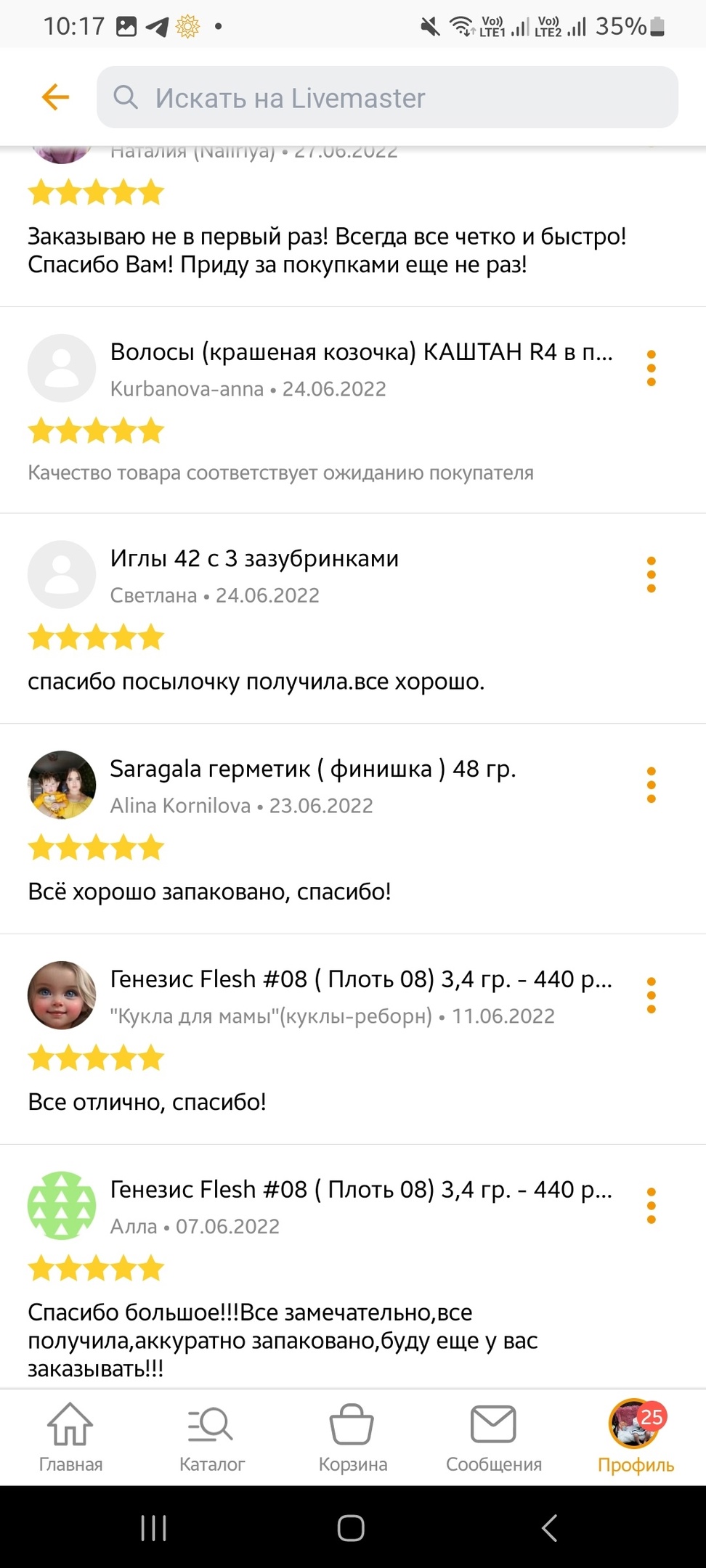The width and height of the screenshot is (706, 1568).
Task: Open options for Alina Kornilova's review
Action: [x=651, y=785]
